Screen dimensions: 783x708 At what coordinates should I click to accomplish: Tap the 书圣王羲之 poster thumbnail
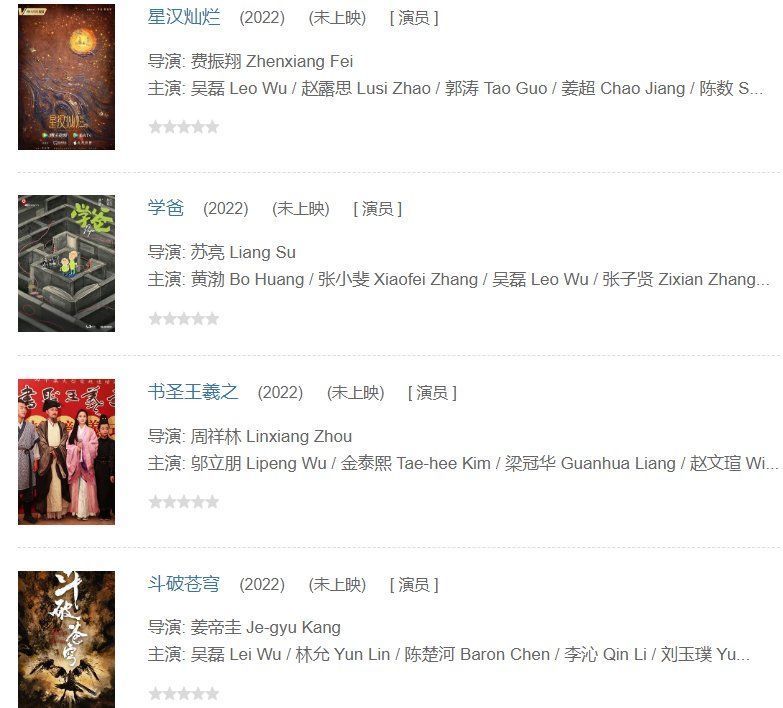(x=66, y=451)
